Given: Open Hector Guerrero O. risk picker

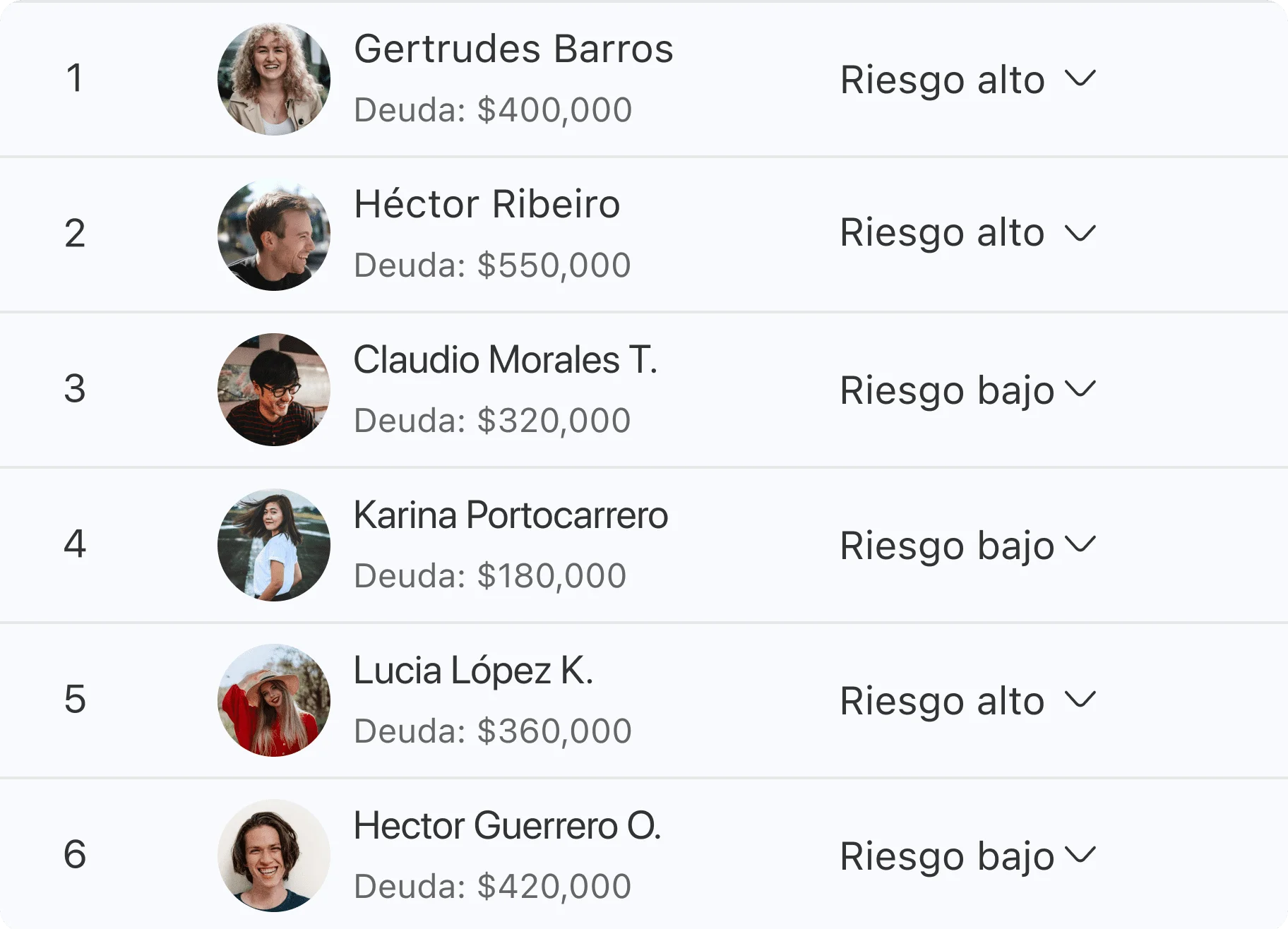Looking at the screenshot, I should point(967,856).
